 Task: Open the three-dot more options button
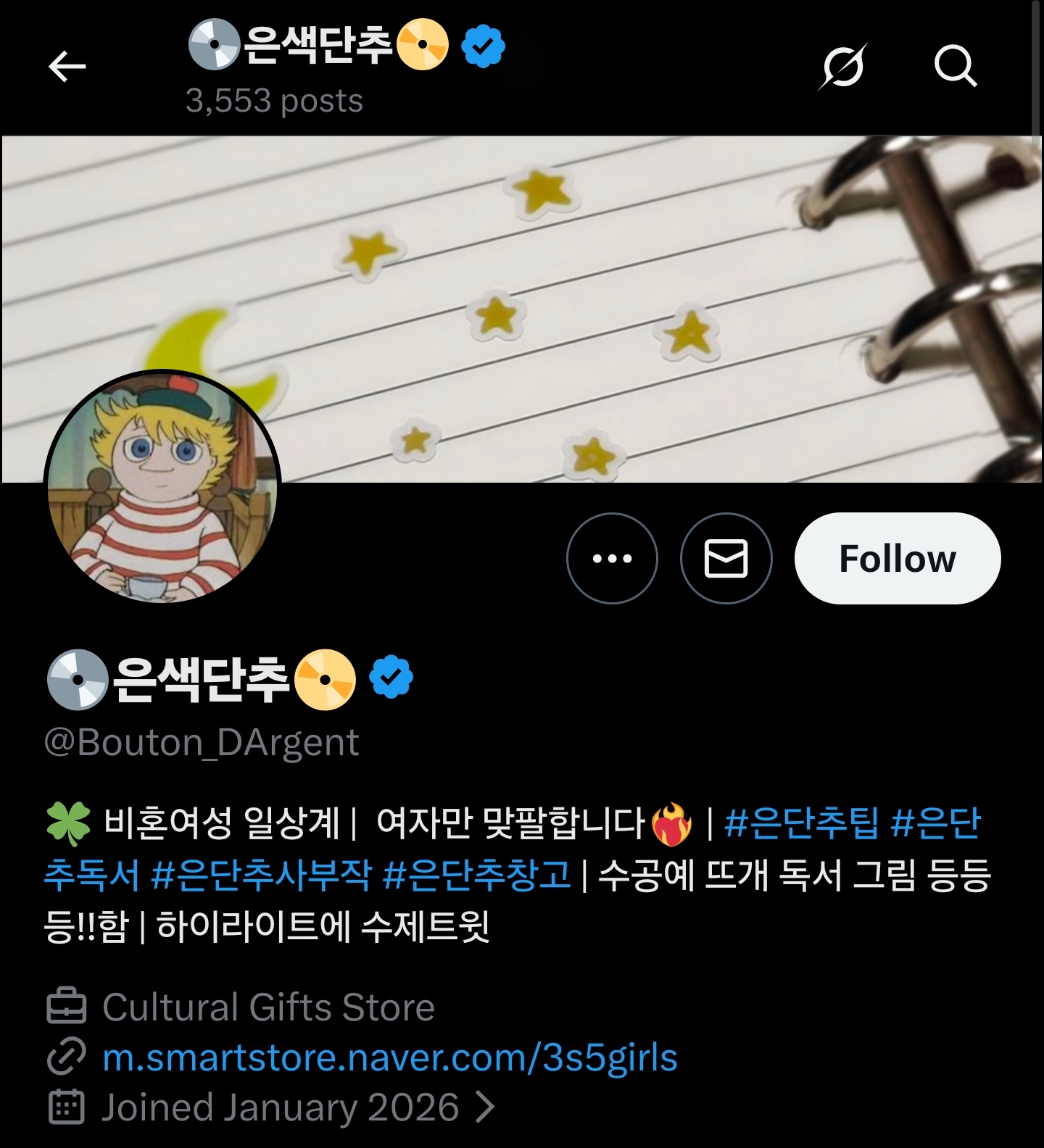612,558
